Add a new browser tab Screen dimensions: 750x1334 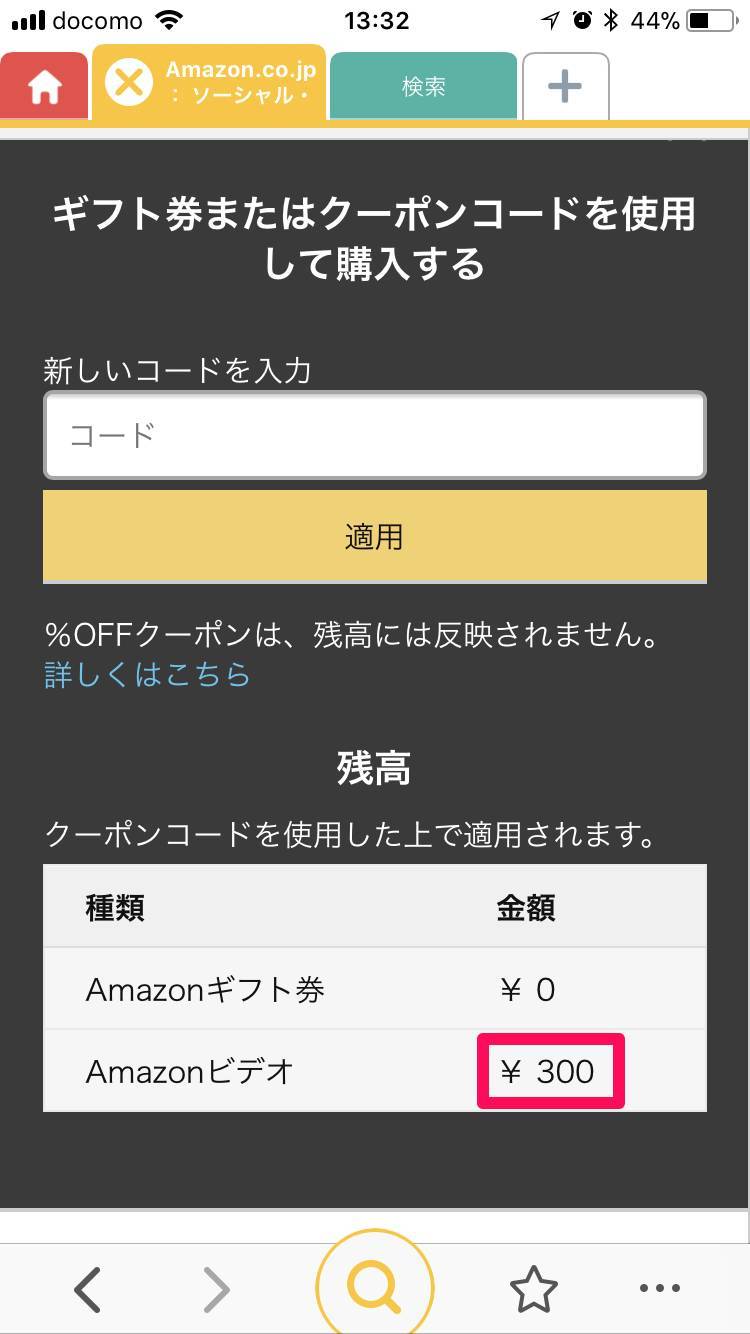pos(565,87)
